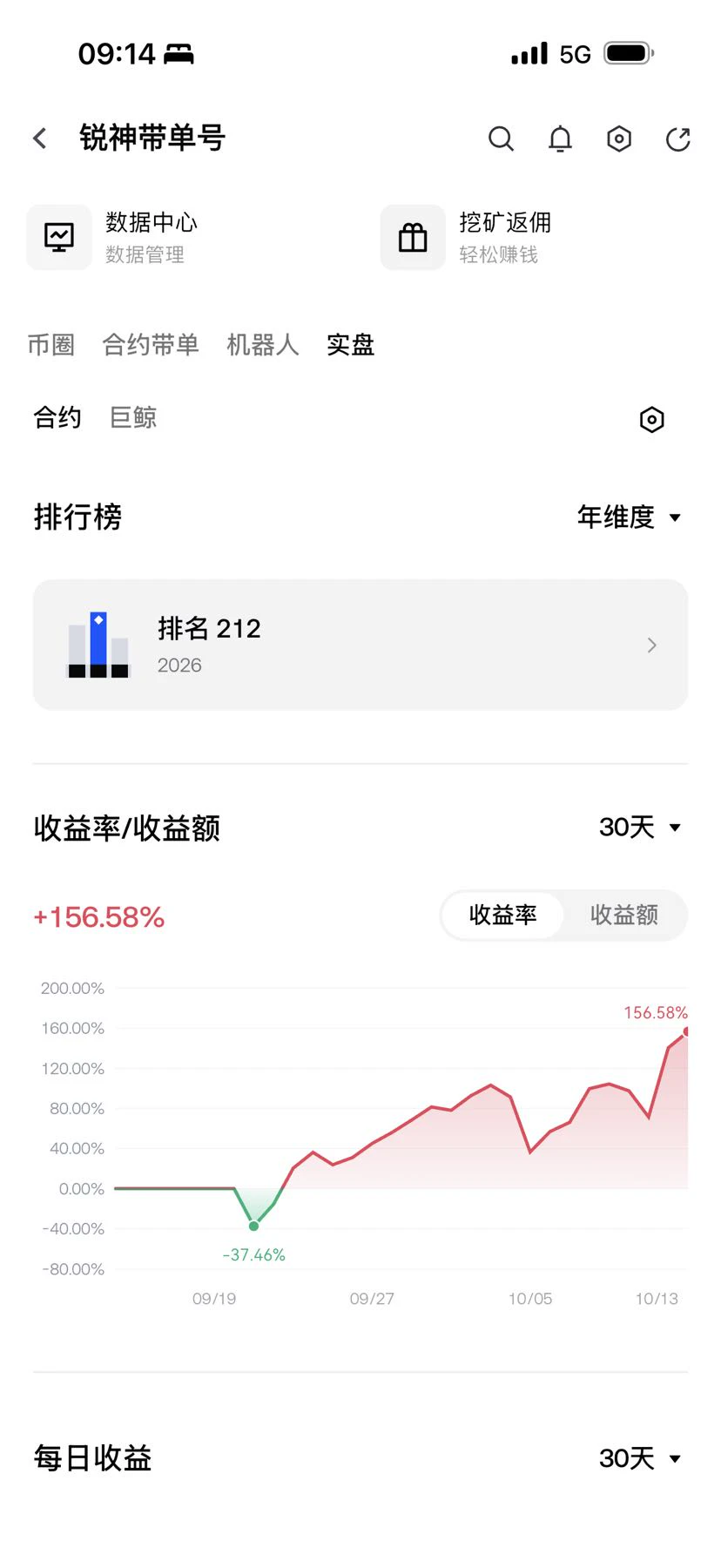Go back using the top-left arrow
The image size is (721, 1568).
40,139
